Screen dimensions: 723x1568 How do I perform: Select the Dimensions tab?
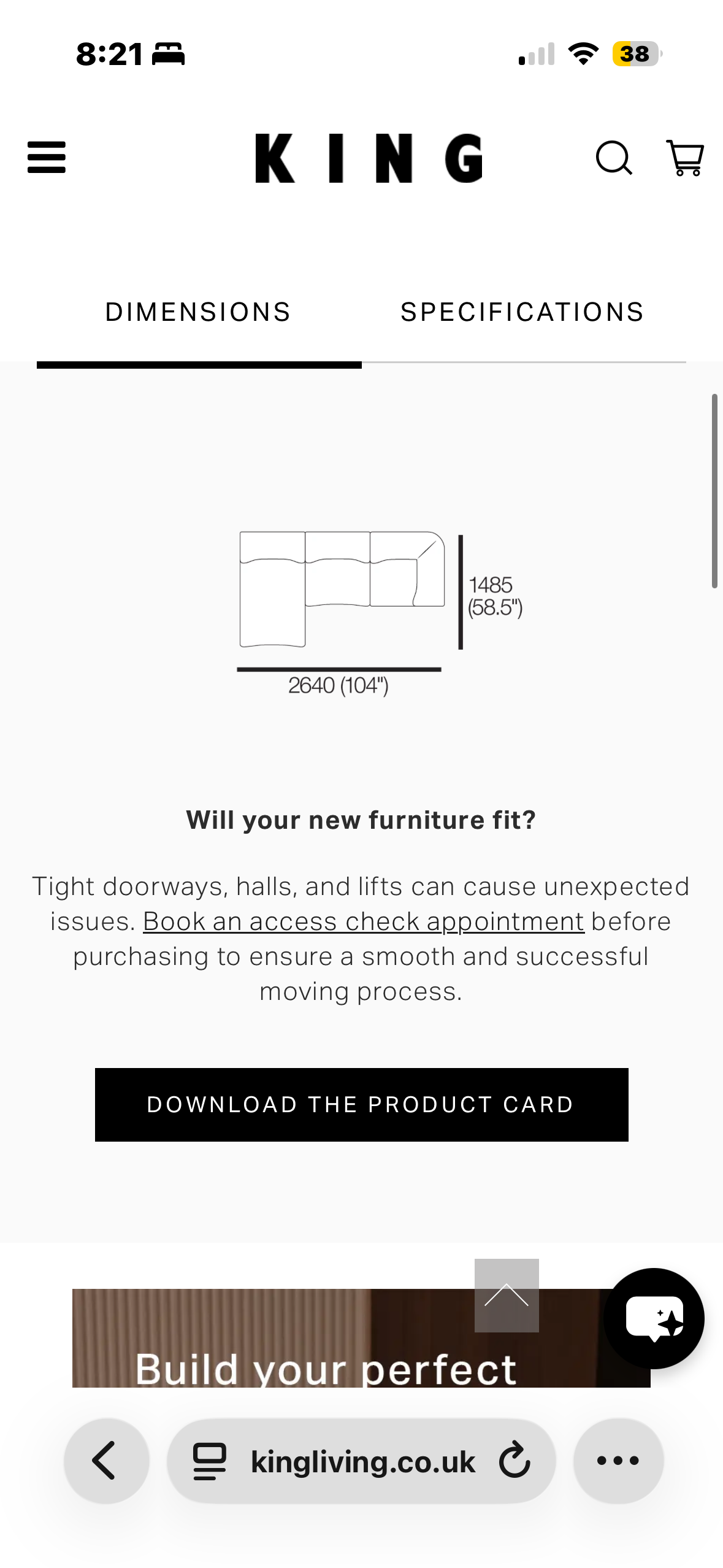[198, 312]
